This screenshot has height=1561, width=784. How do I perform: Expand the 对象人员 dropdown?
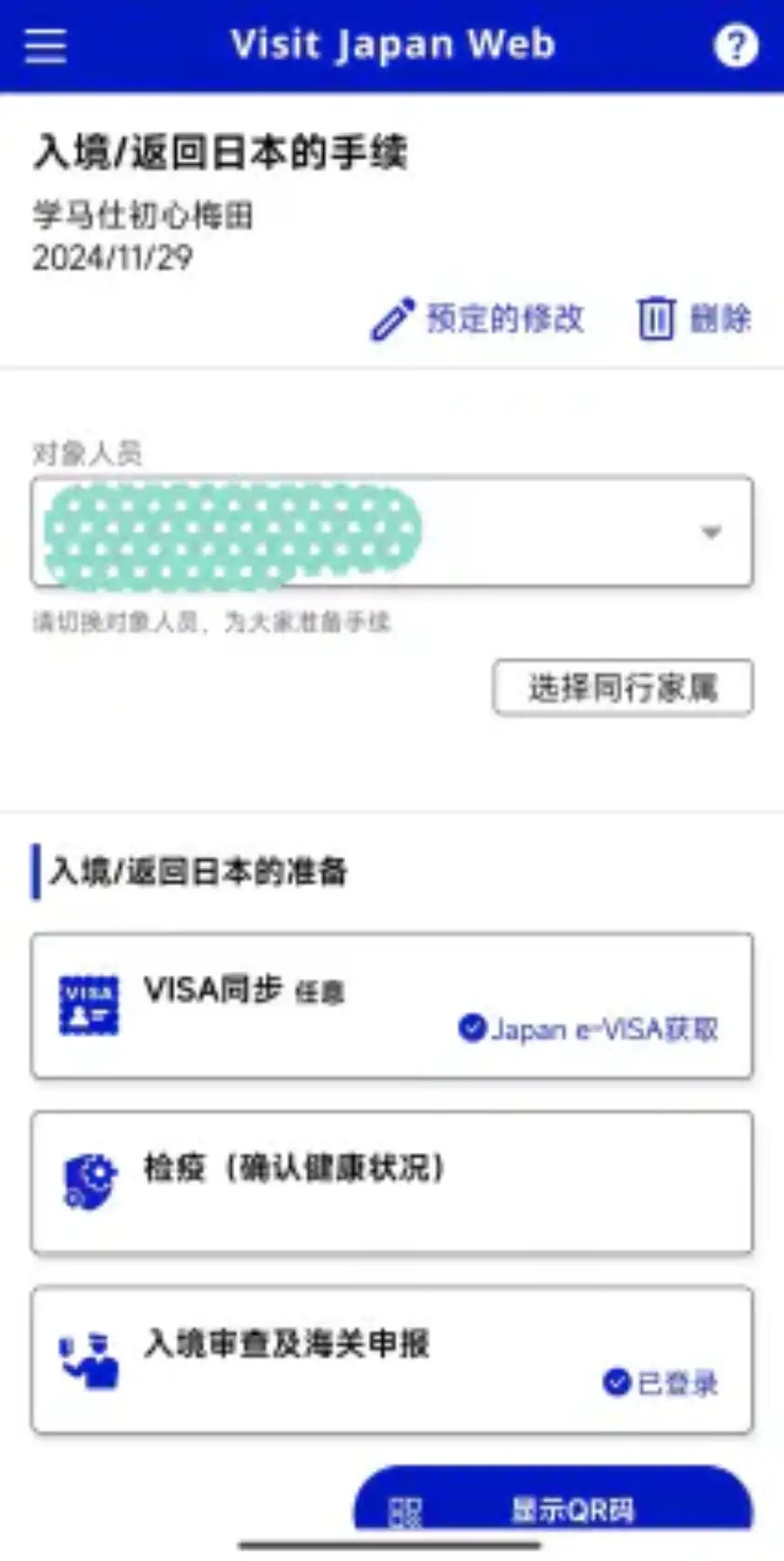coord(711,532)
